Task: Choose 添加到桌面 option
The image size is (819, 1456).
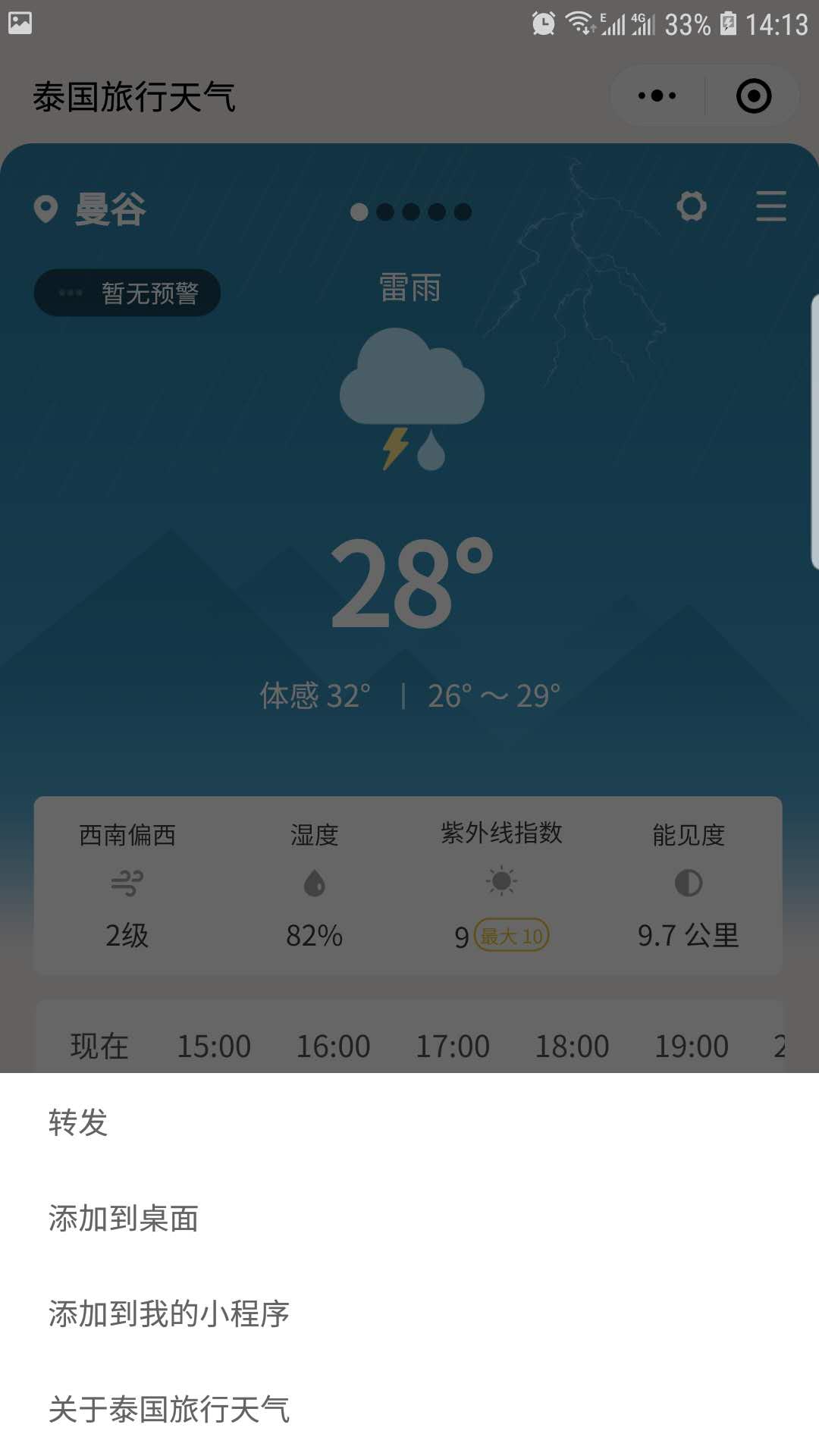Action: [x=409, y=1218]
